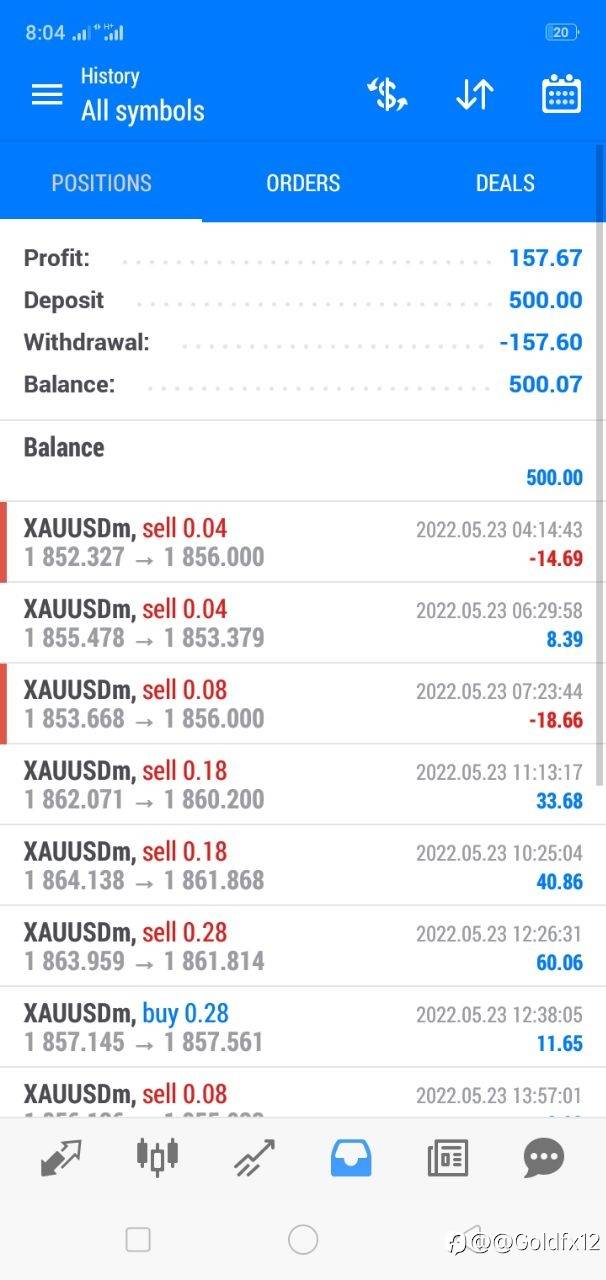Viewport: 606px width, 1280px height.
Task: Open the sell 0.18 position with 40.86 profit
Action: [x=303, y=866]
